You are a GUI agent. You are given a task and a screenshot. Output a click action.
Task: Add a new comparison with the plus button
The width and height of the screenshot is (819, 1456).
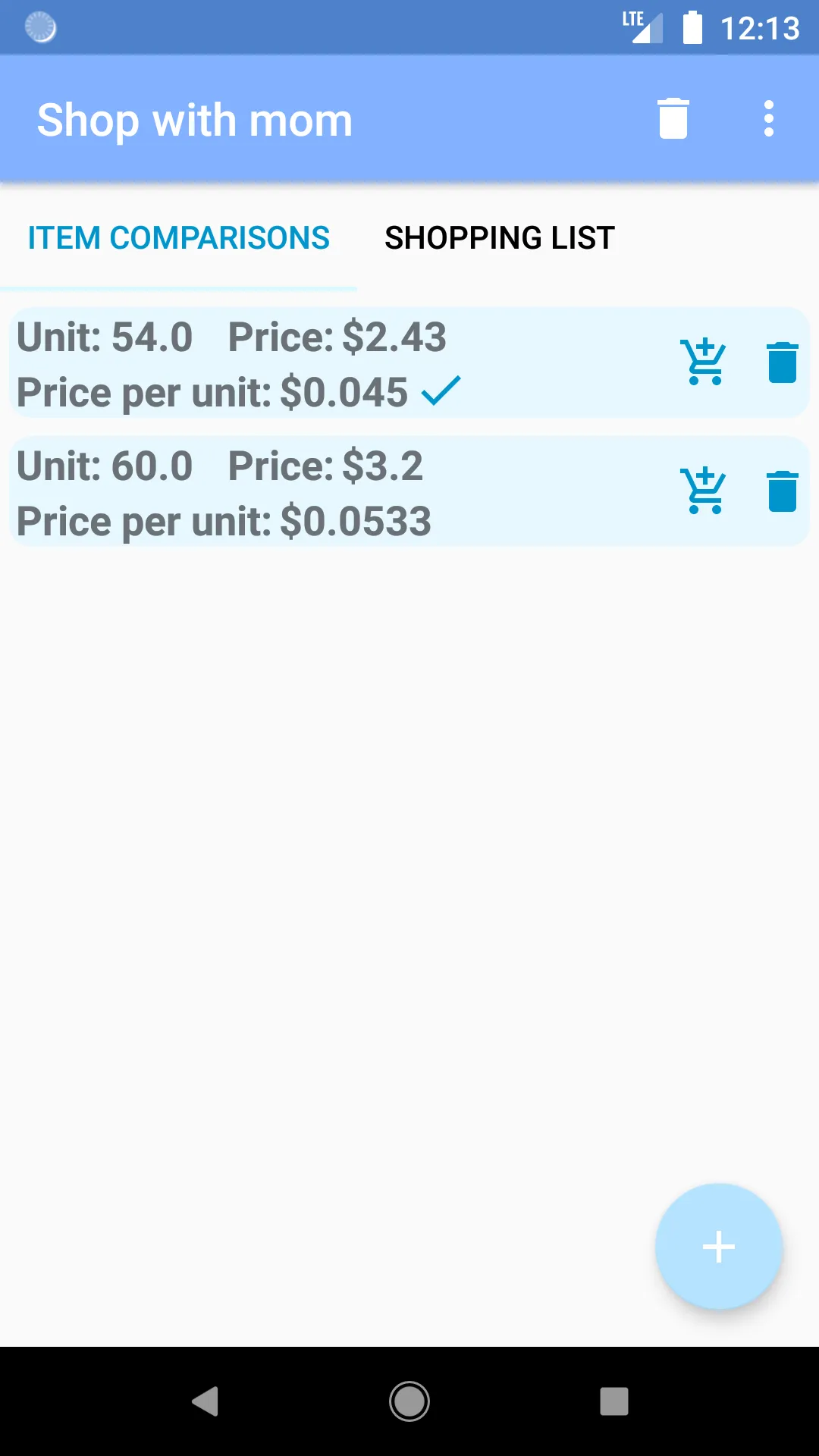coord(718,1247)
